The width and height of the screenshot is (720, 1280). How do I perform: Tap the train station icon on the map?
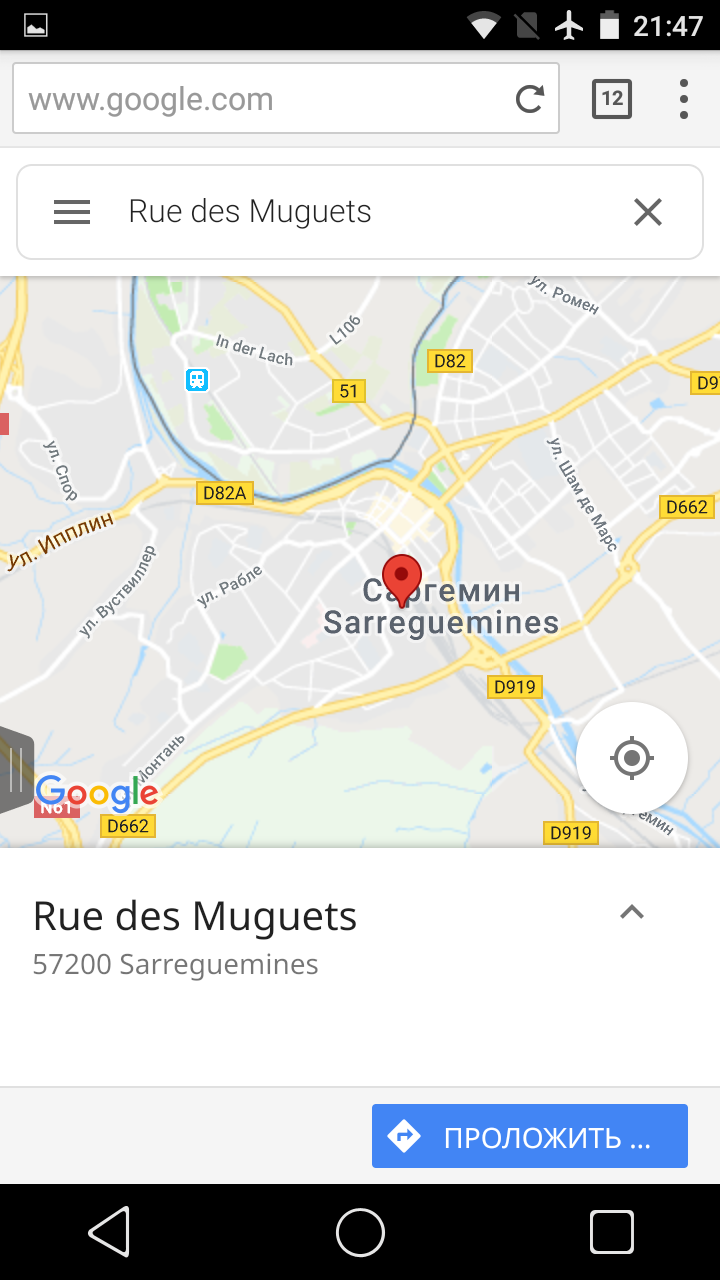point(197,380)
